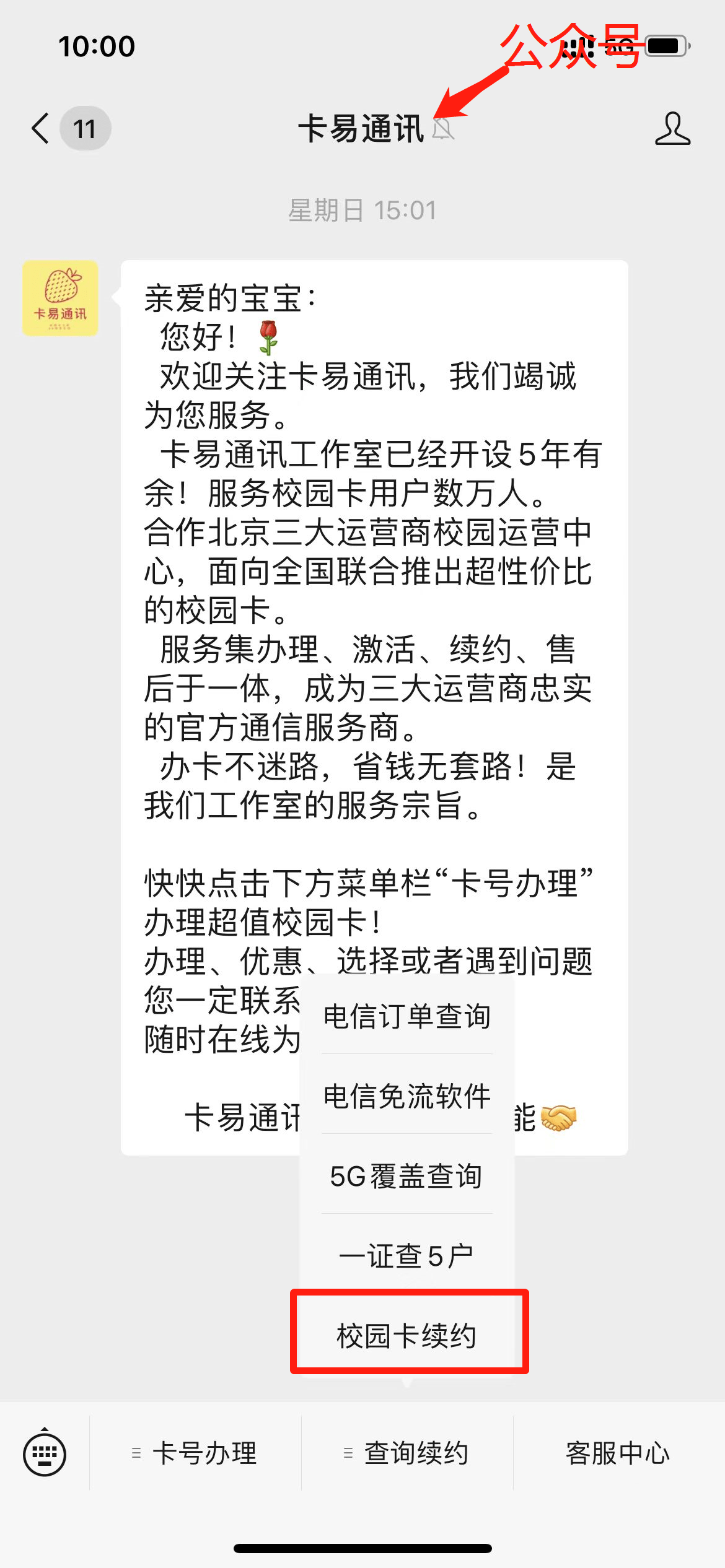Collapse the 查询续约 bottom menu
This screenshot has height=1568, width=725.
(407, 1453)
